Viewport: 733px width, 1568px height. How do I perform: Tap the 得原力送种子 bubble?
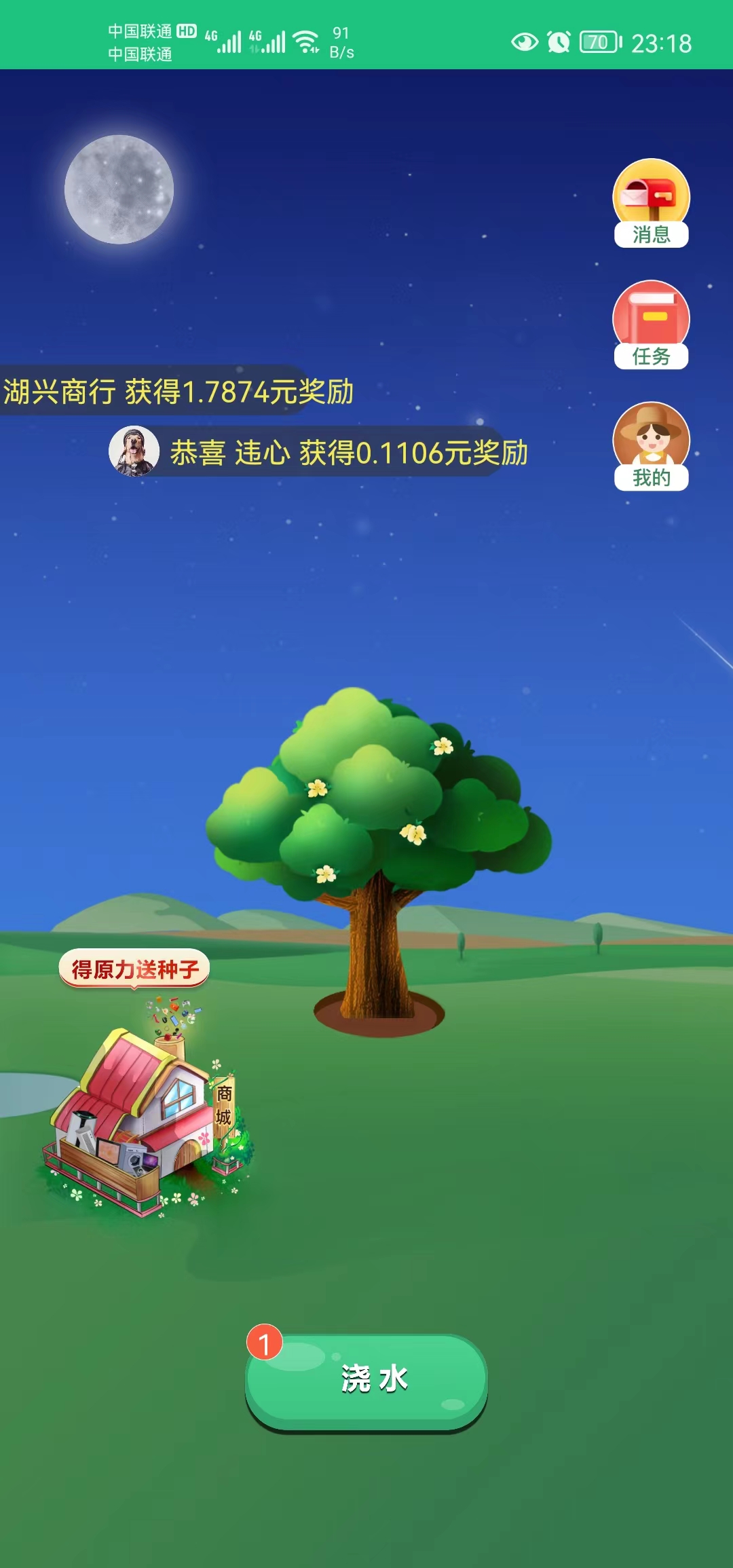[x=134, y=969]
